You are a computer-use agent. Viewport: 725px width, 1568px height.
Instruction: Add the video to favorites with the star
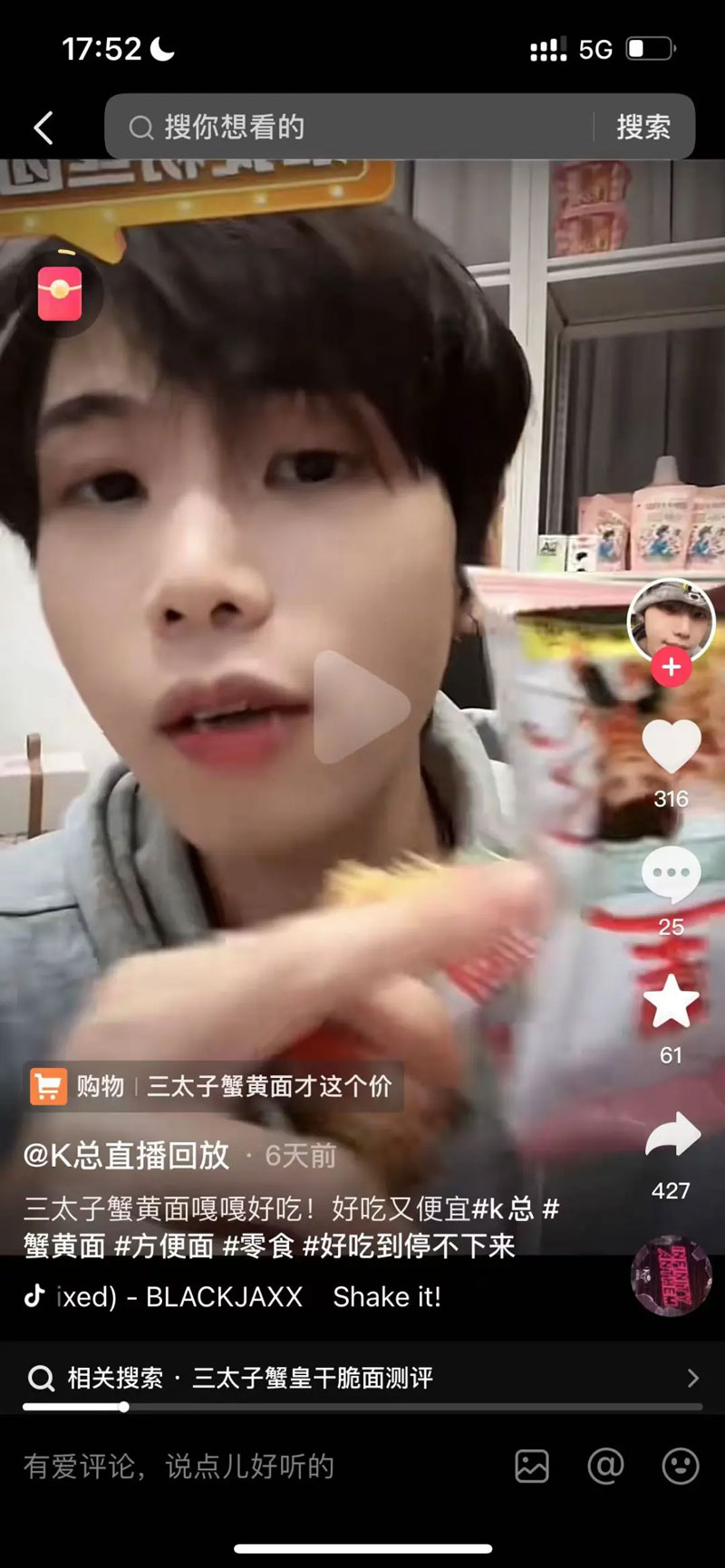(x=671, y=1003)
